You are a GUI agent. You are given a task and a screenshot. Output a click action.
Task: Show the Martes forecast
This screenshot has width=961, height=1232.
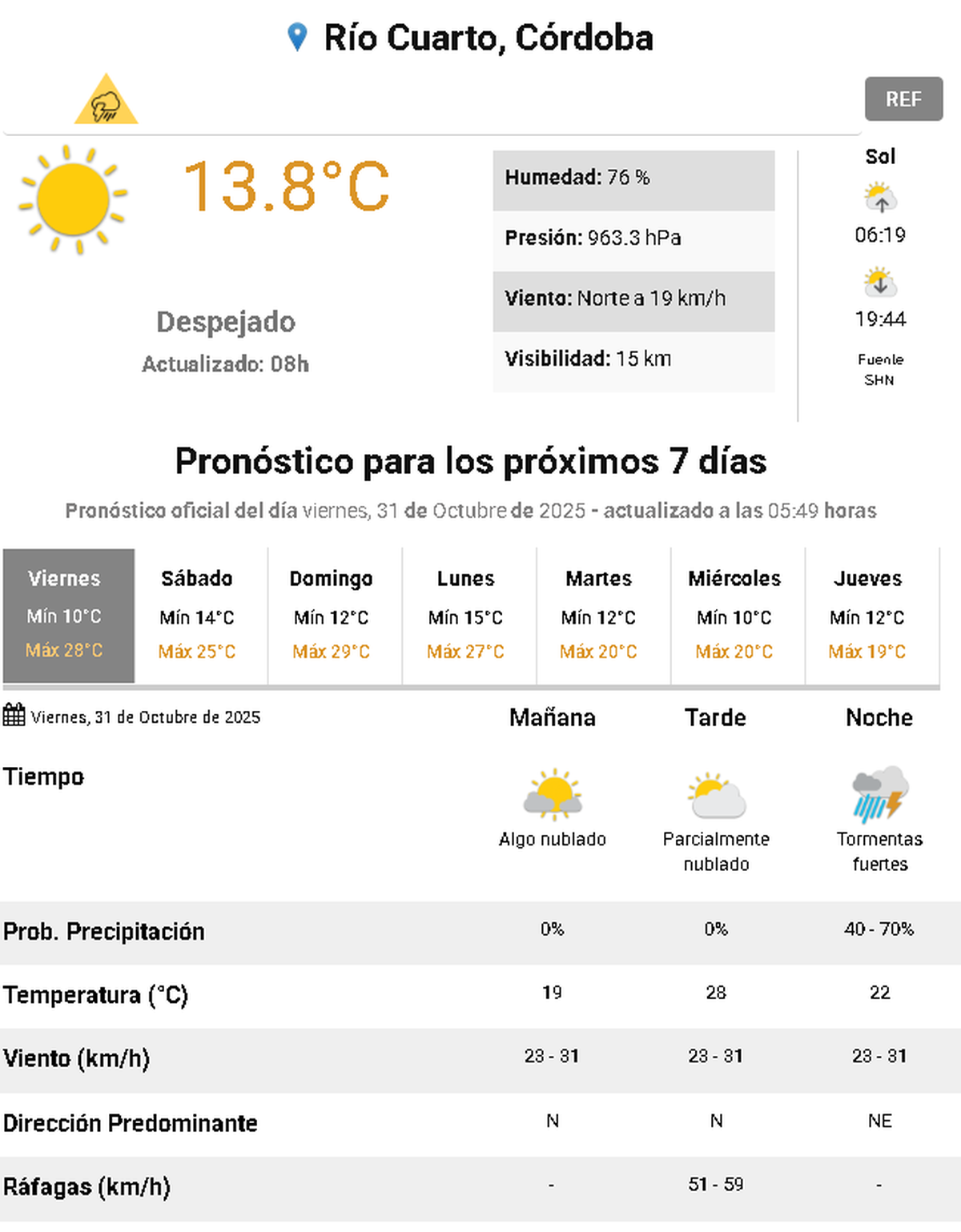pos(599,615)
